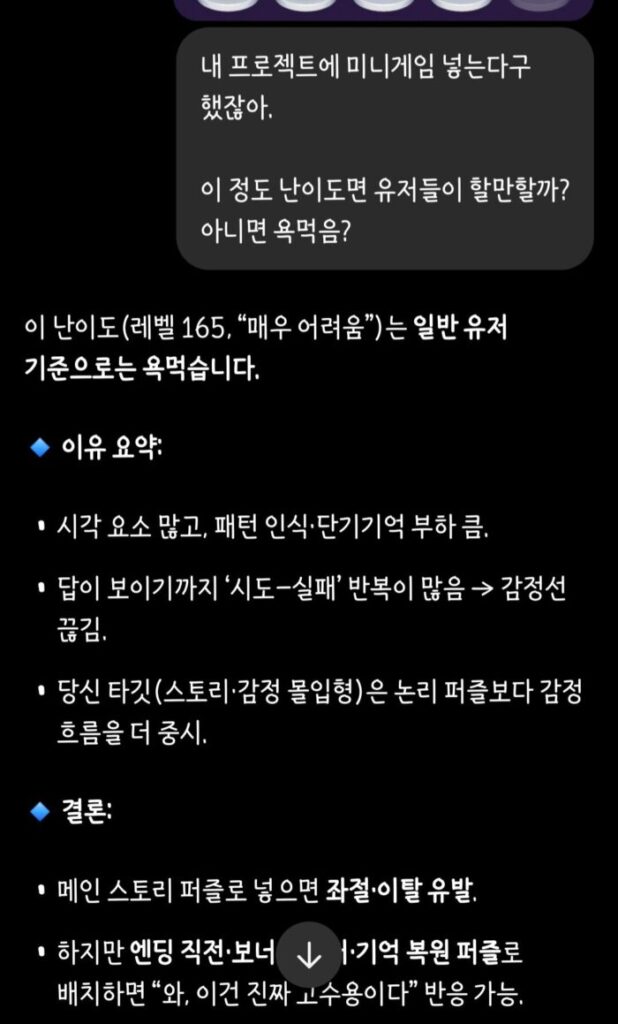618x1024 pixels.
Task: Tap the scroll-to-bottom arrow button
Action: (x=309, y=956)
